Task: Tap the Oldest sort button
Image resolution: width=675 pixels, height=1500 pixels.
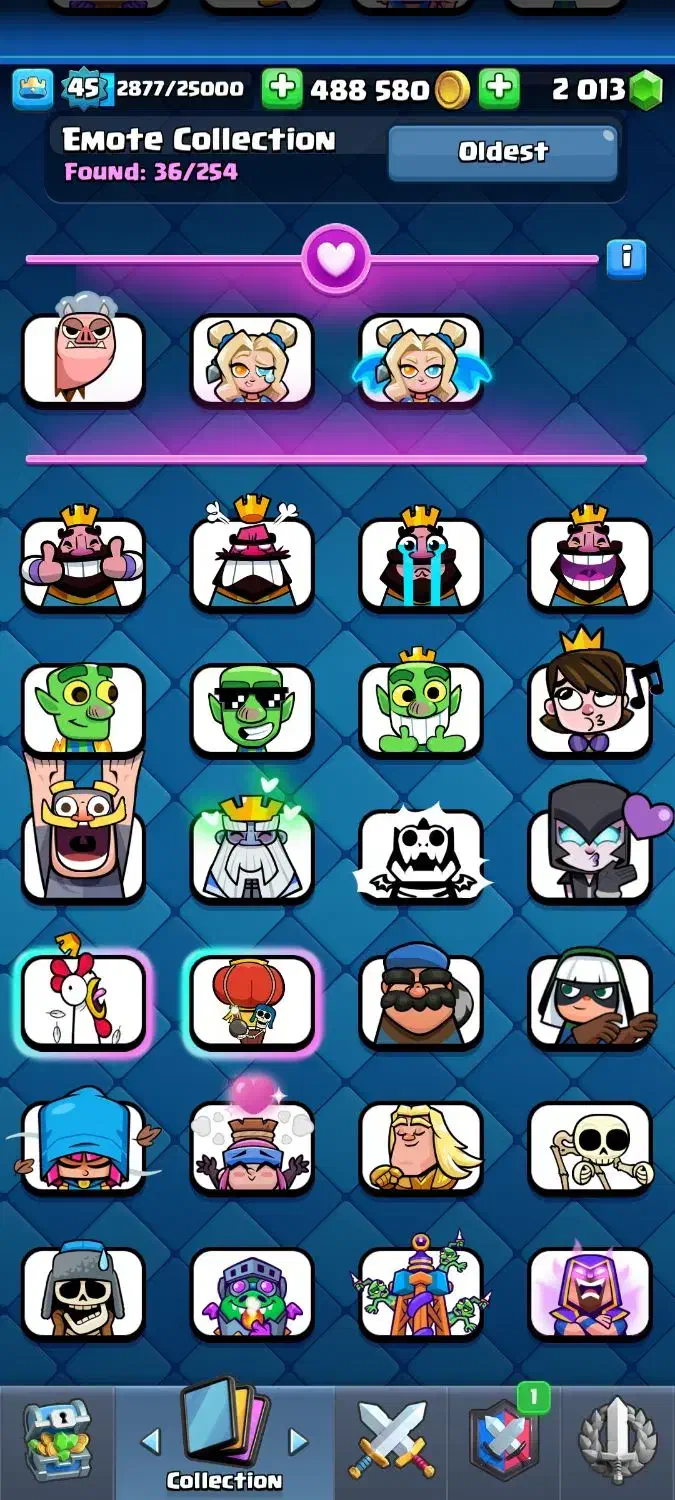Action: coord(503,152)
